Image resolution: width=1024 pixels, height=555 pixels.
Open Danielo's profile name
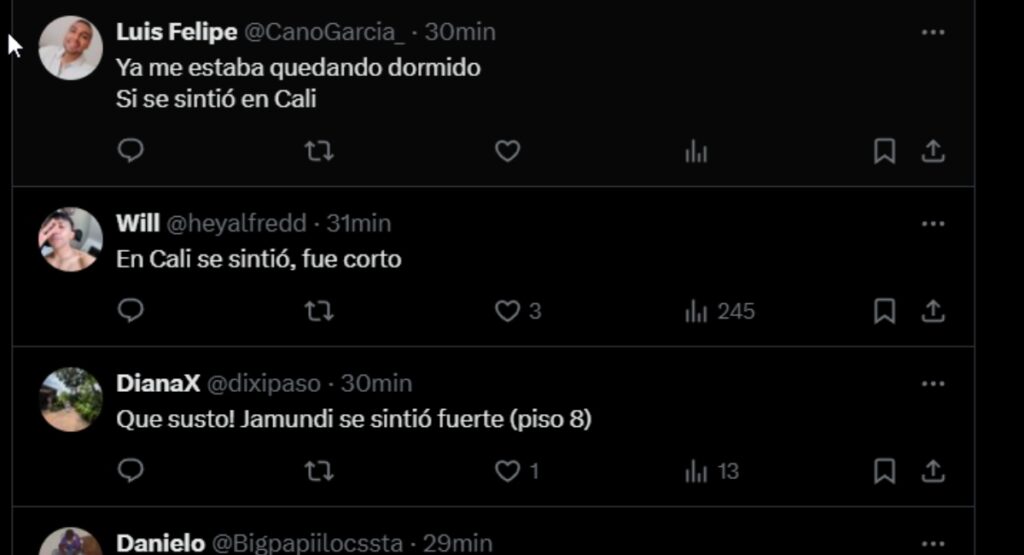click(x=160, y=543)
